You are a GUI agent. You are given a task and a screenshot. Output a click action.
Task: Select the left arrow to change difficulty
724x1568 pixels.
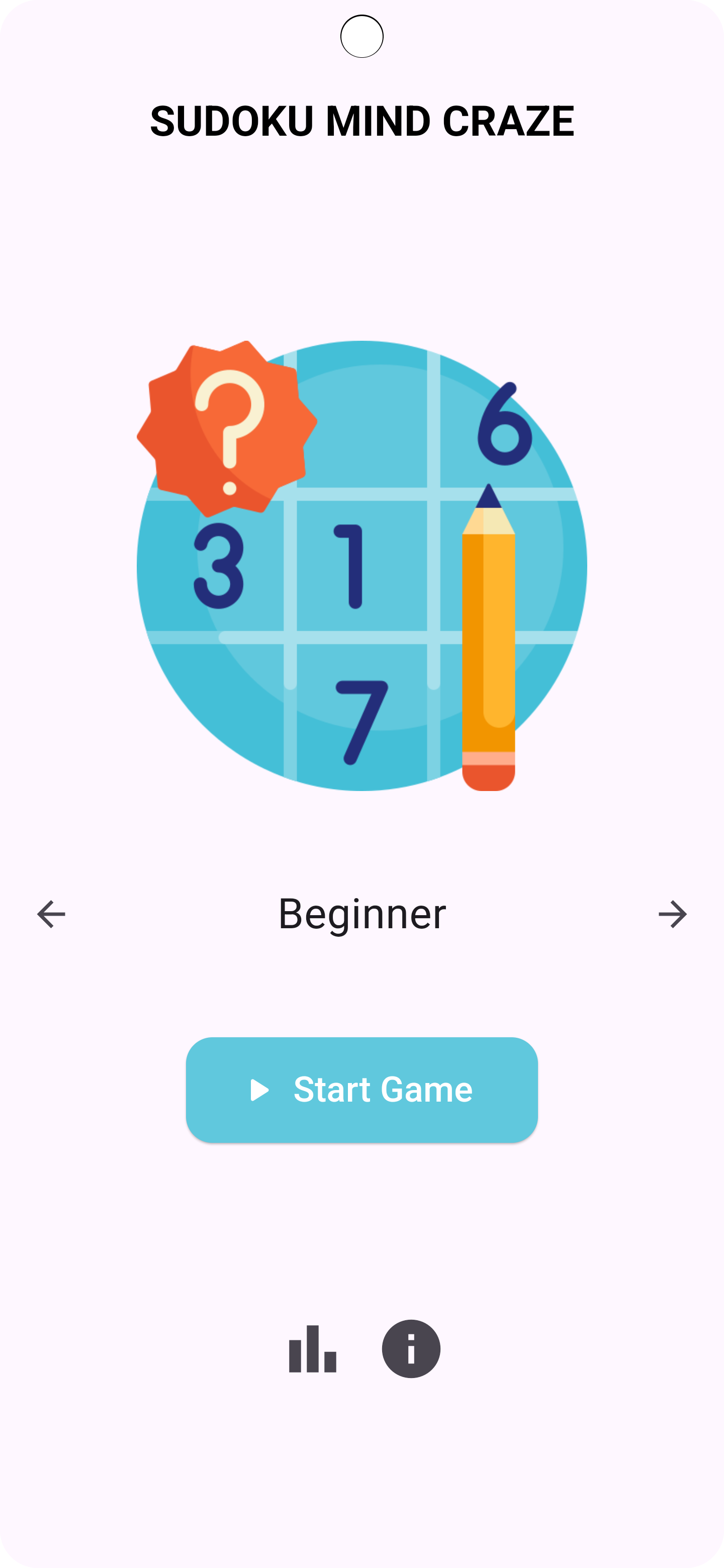51,914
